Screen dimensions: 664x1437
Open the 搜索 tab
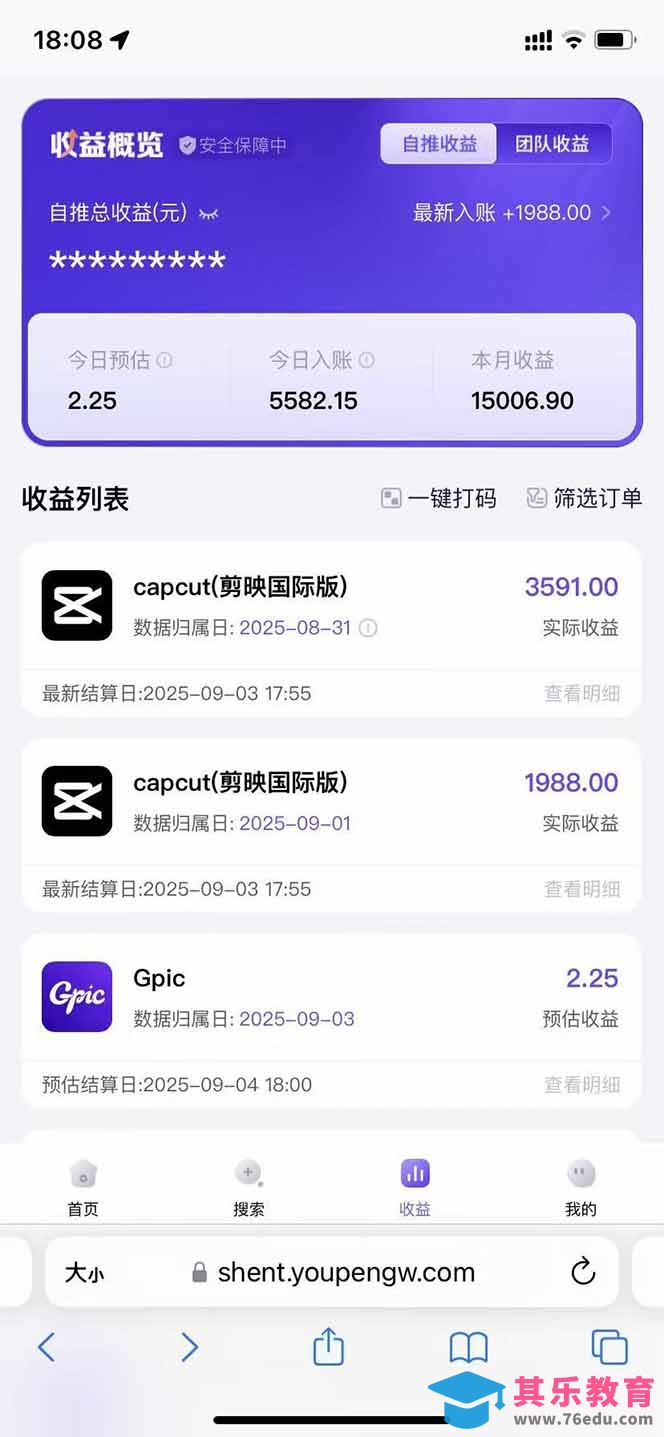tap(248, 1187)
